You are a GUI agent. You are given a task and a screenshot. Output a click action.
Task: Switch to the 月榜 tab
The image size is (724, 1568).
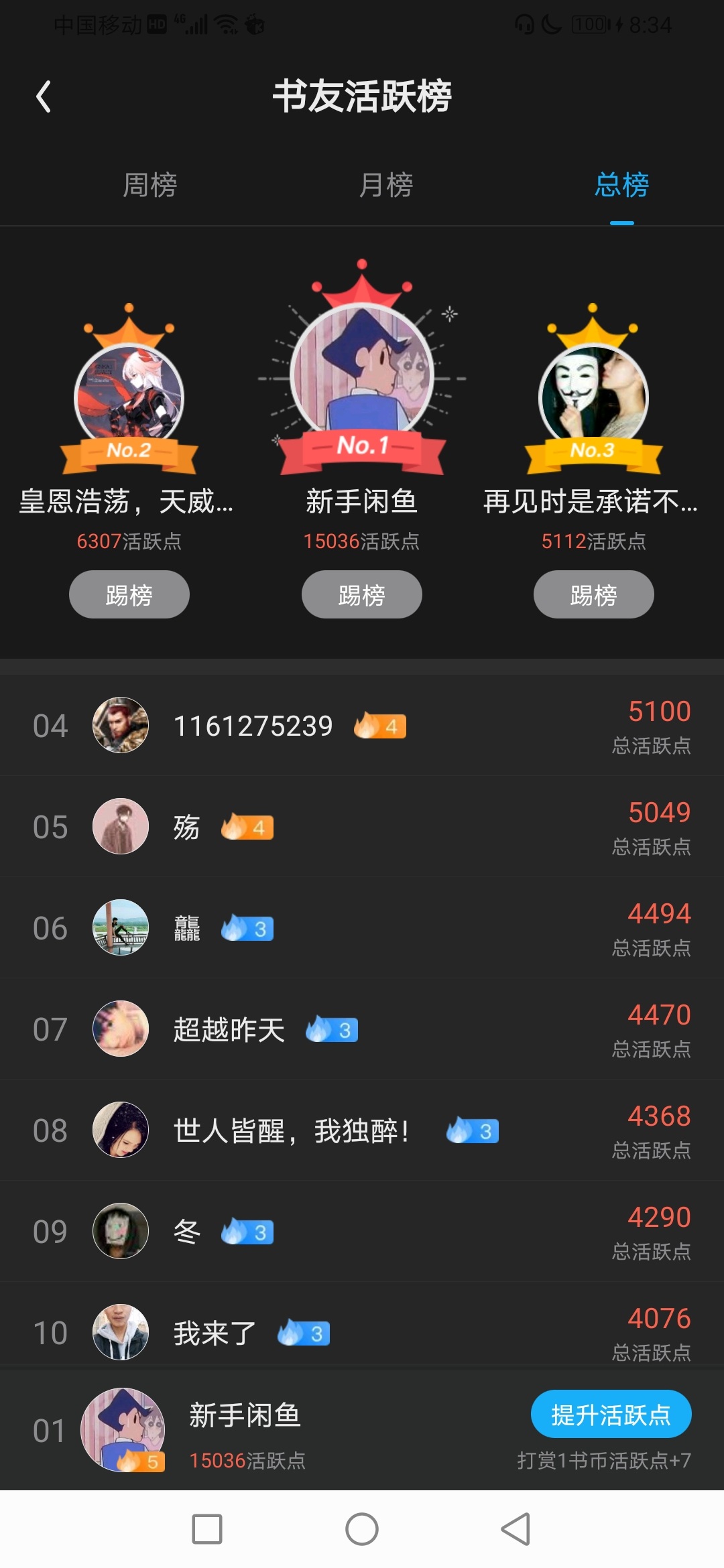[386, 185]
